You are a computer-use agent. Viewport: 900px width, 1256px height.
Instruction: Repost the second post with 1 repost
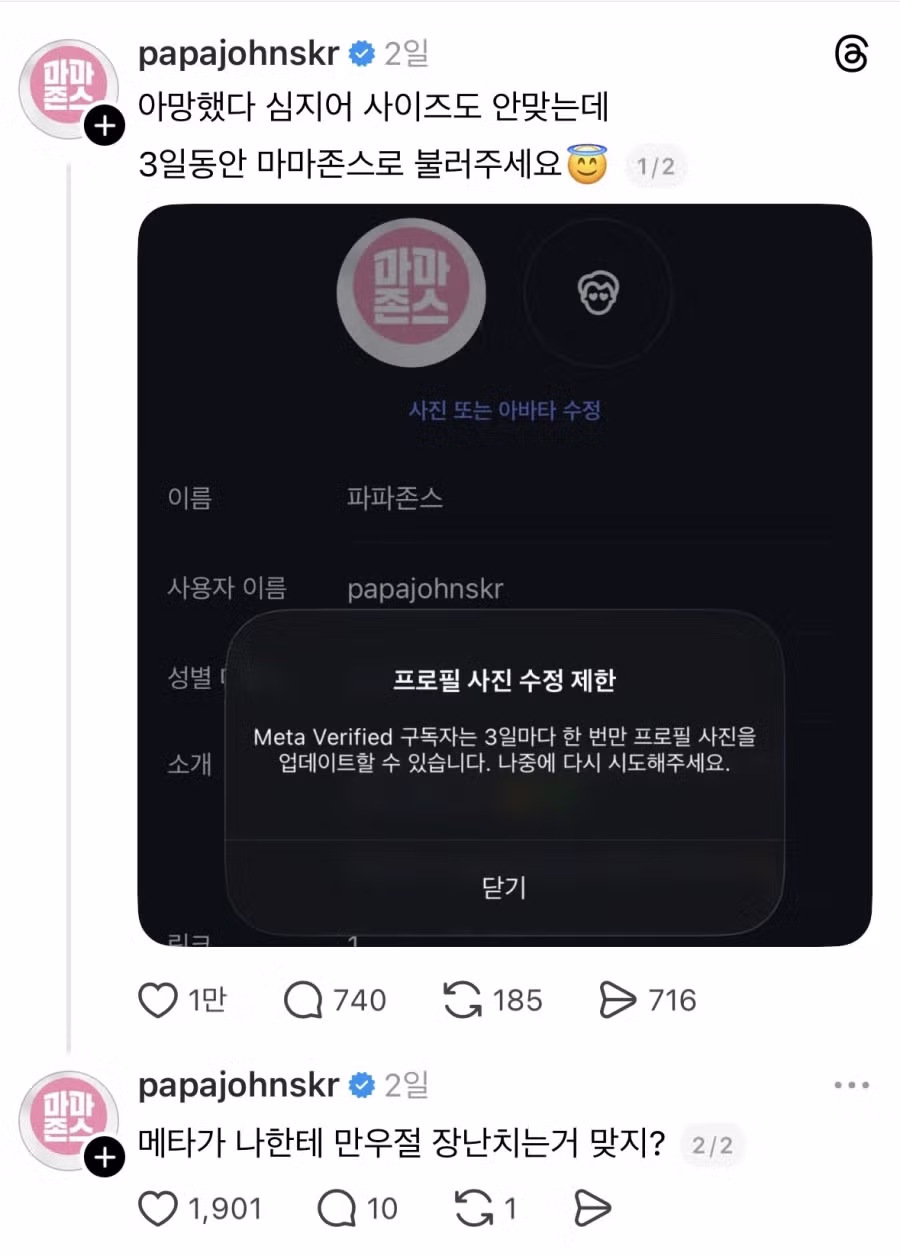(474, 1209)
